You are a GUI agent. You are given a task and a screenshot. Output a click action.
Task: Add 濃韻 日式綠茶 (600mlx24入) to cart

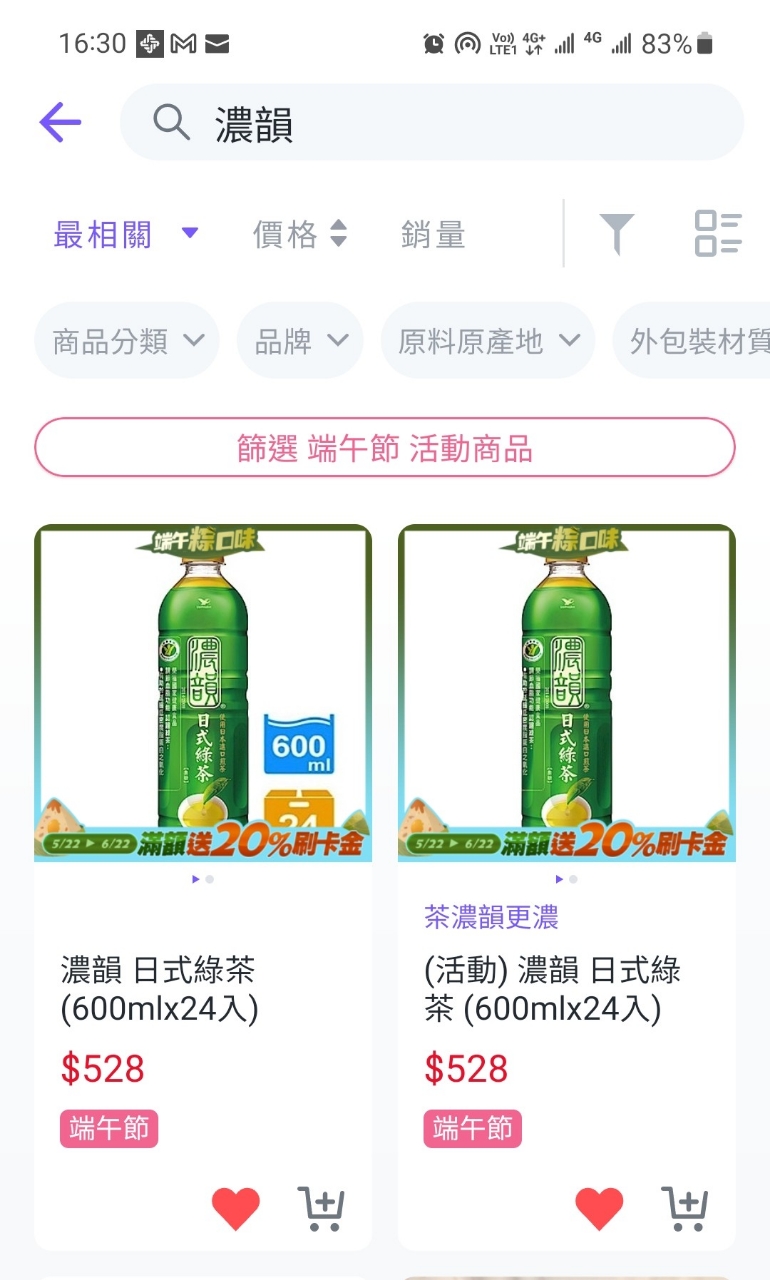click(x=321, y=1209)
